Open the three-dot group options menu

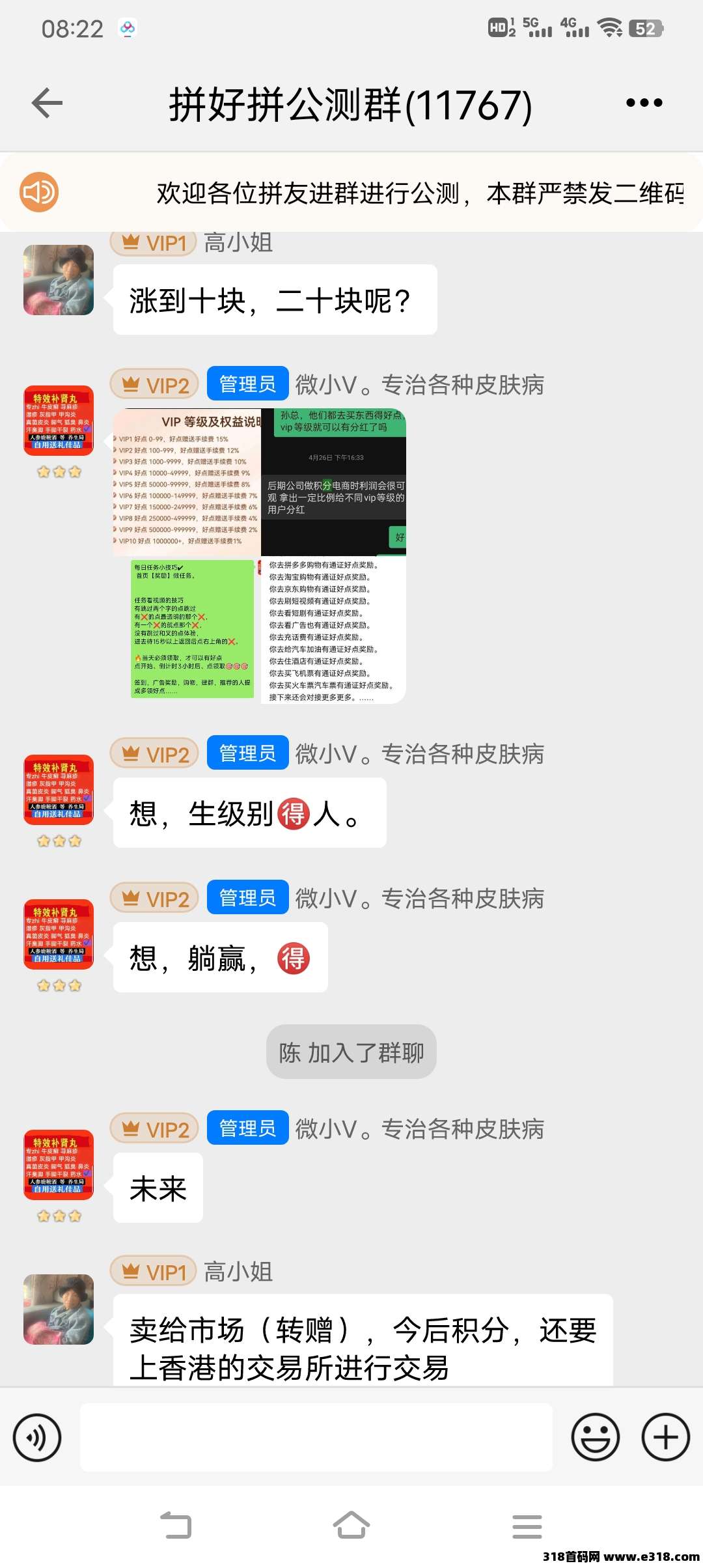click(644, 103)
